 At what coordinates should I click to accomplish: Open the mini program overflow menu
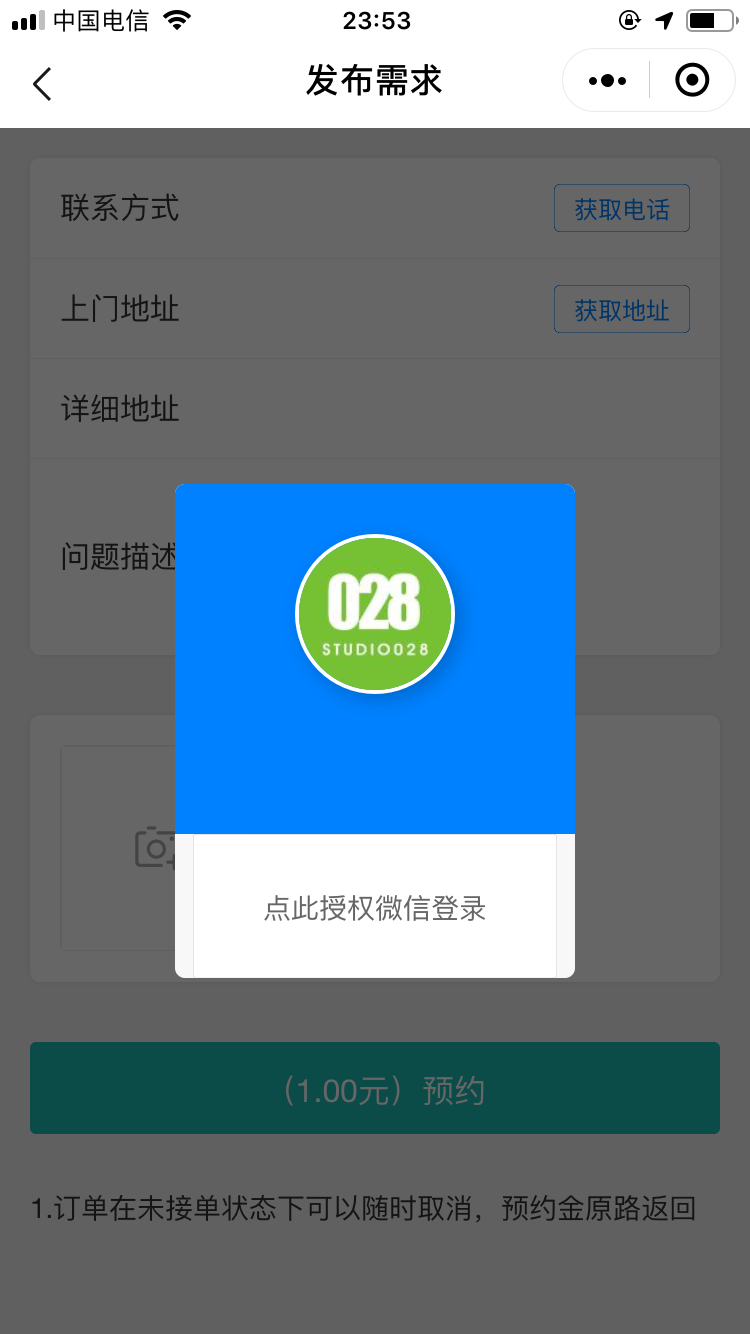pyautogui.click(x=607, y=81)
